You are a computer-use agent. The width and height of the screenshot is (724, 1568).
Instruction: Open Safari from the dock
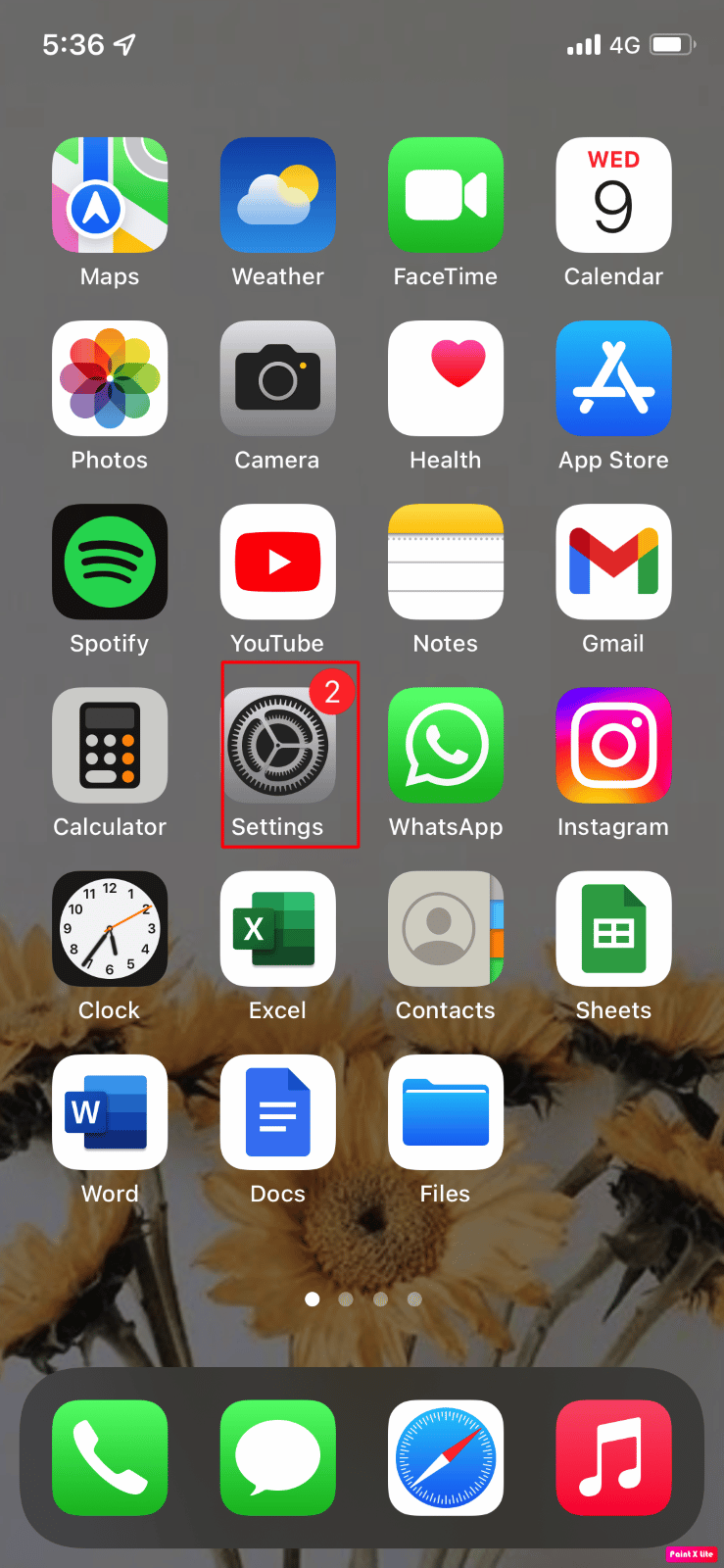[446, 1458]
